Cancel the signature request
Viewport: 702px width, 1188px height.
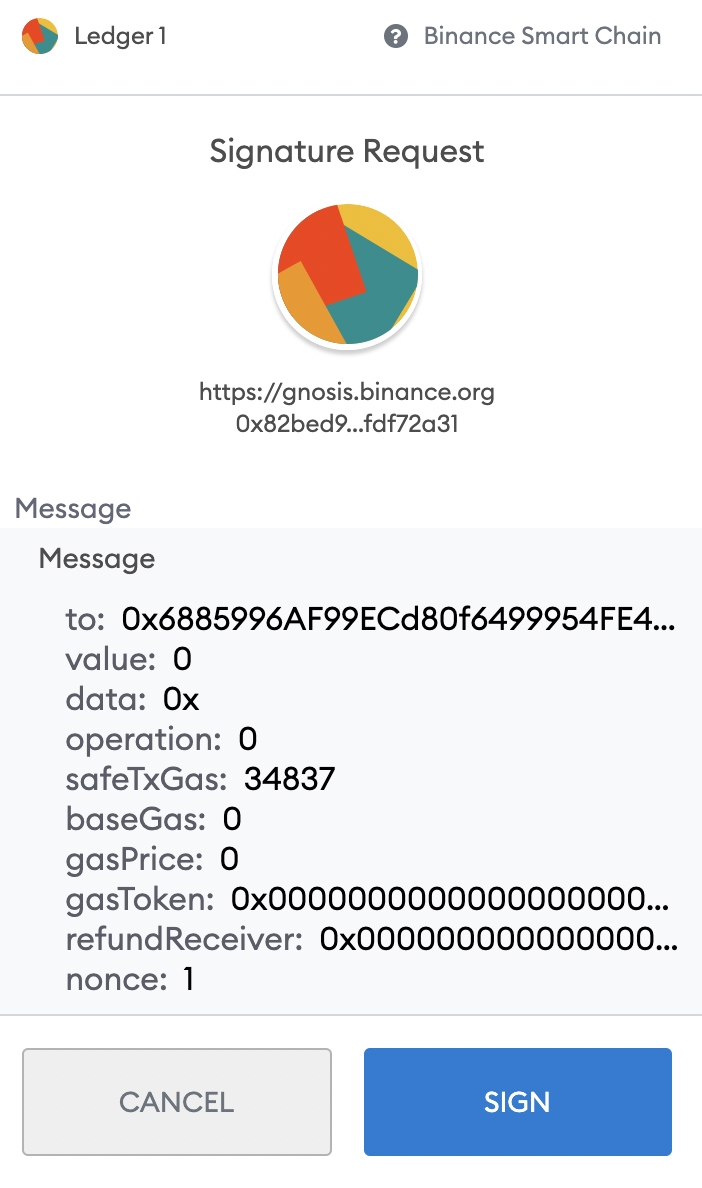point(177,1102)
